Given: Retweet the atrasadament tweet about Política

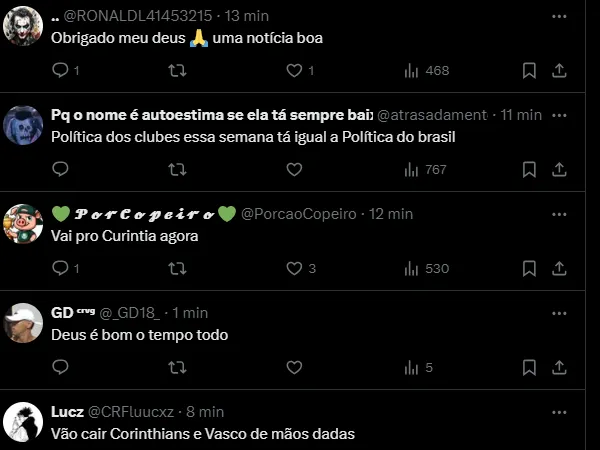Looking at the screenshot, I should click(x=177, y=170).
